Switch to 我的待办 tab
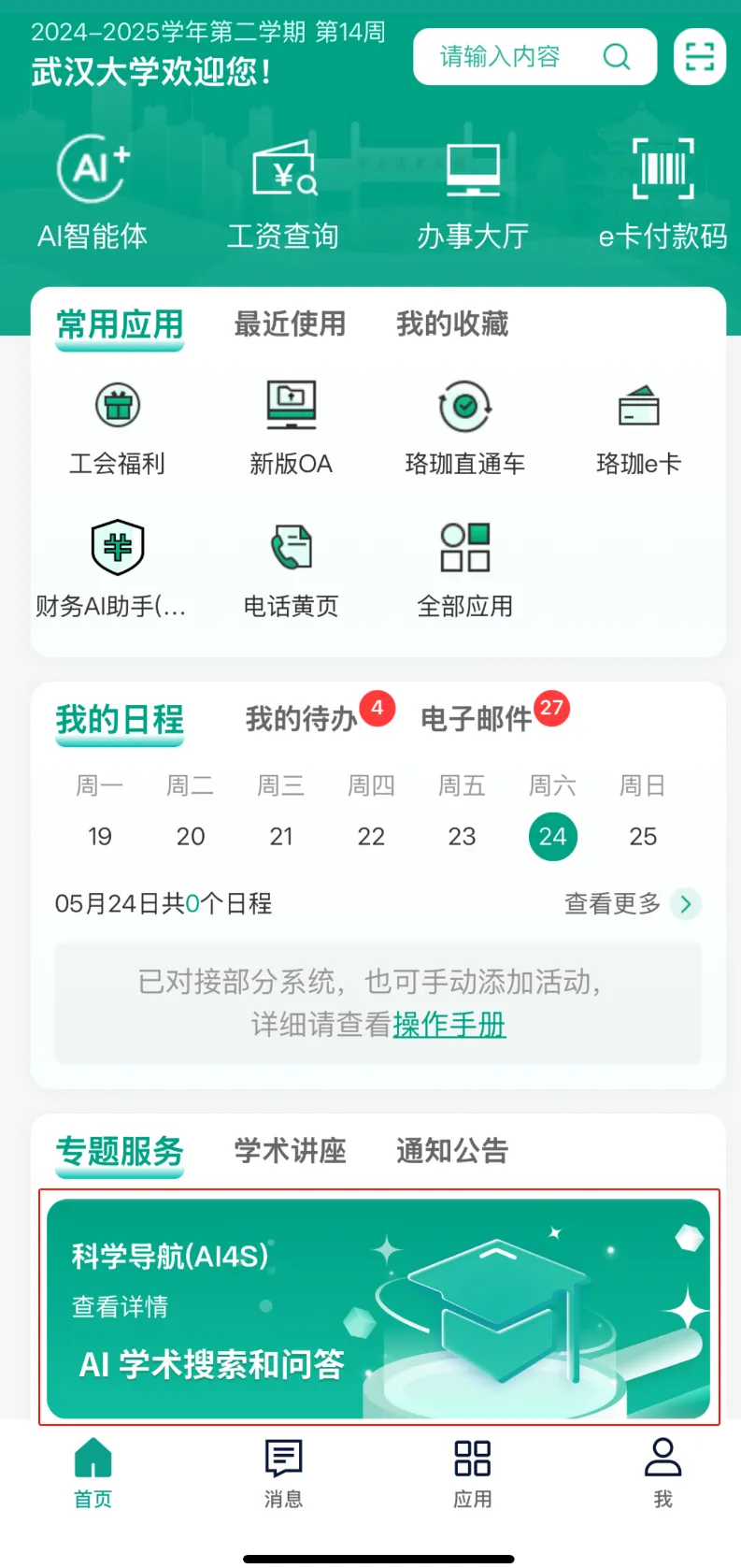 [x=302, y=718]
